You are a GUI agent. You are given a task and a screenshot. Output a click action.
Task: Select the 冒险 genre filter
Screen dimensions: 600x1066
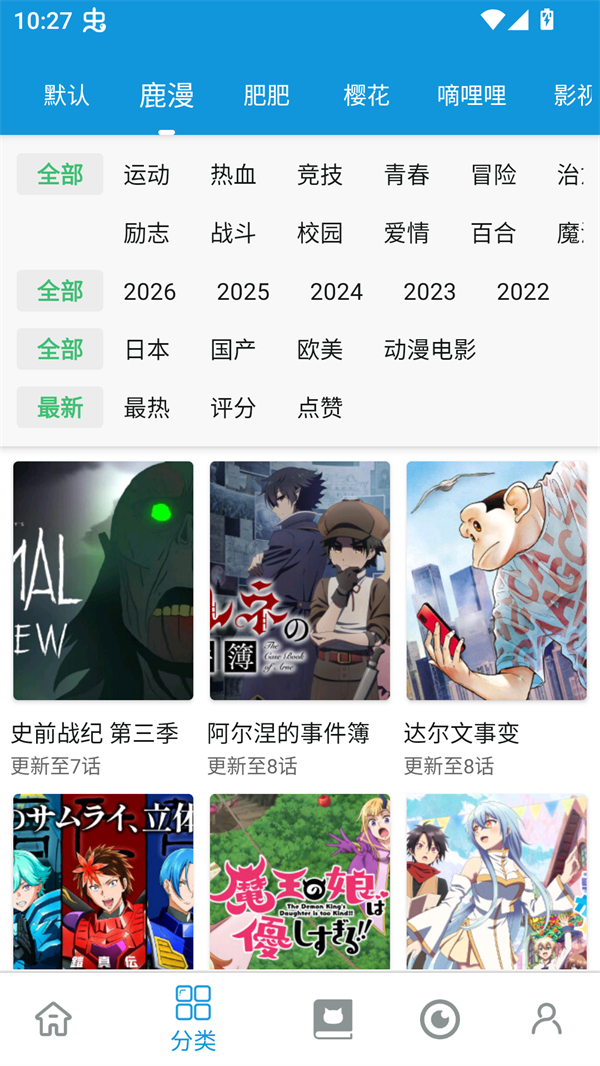pyautogui.click(x=494, y=175)
